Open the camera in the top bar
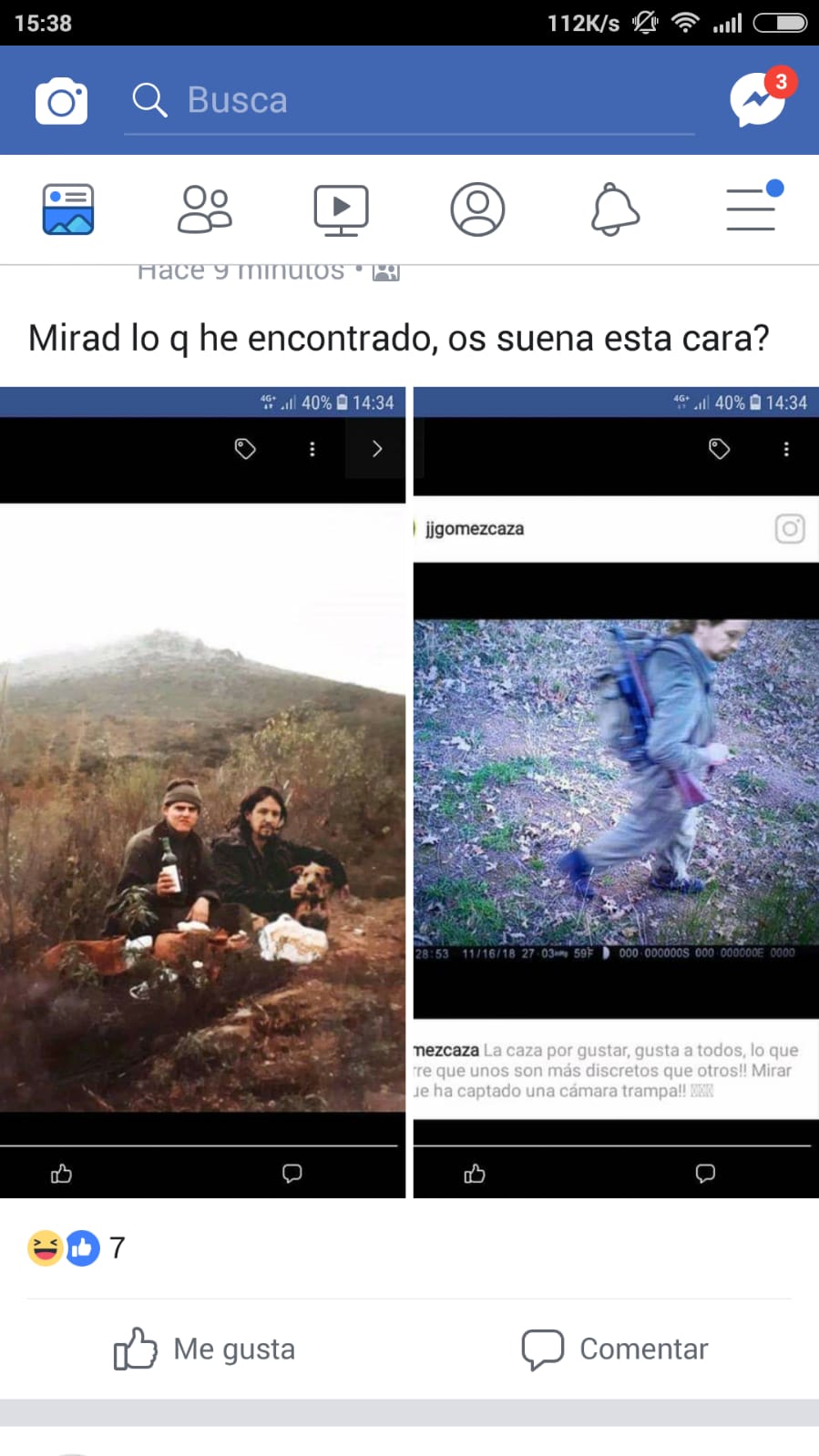Image resolution: width=819 pixels, height=1456 pixels. coord(61,100)
